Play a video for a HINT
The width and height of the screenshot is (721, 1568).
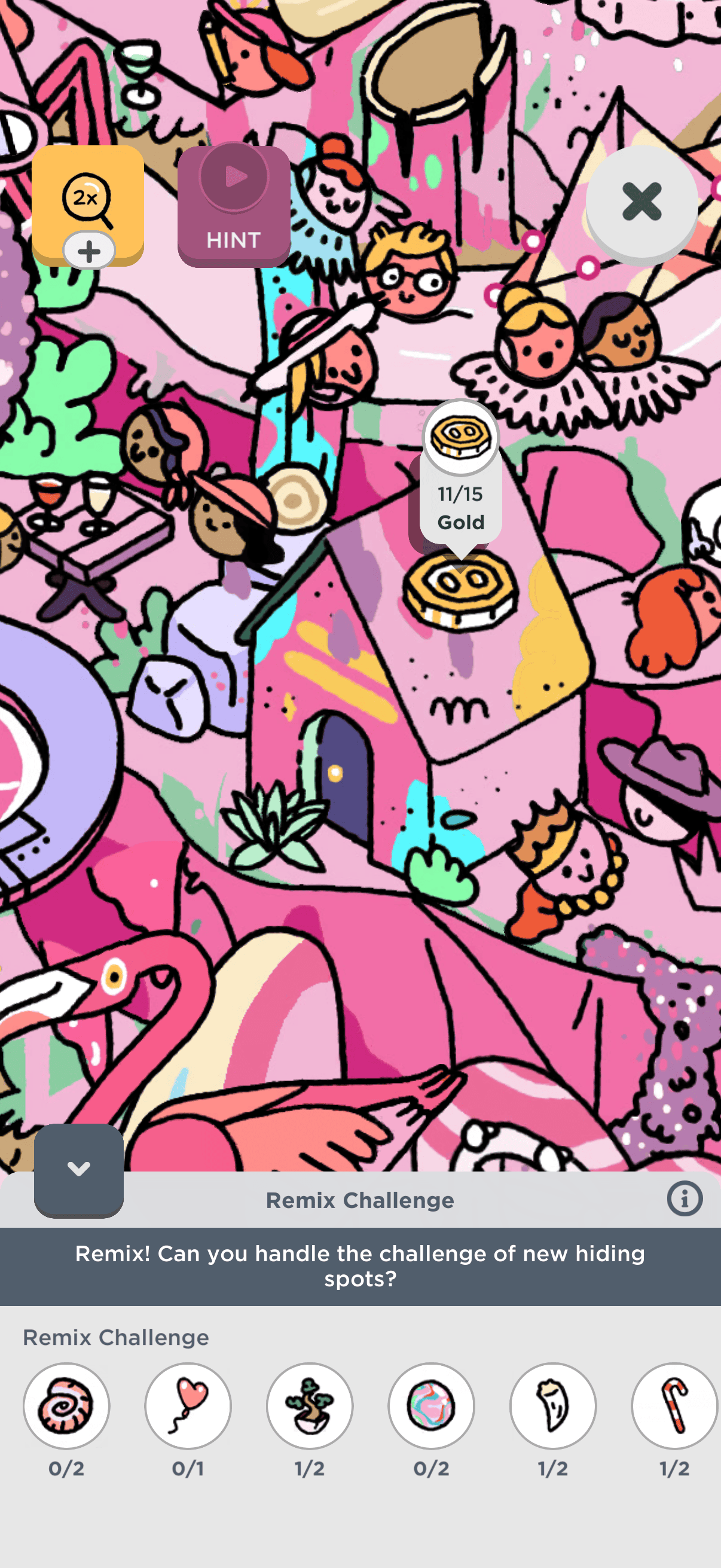(234, 205)
